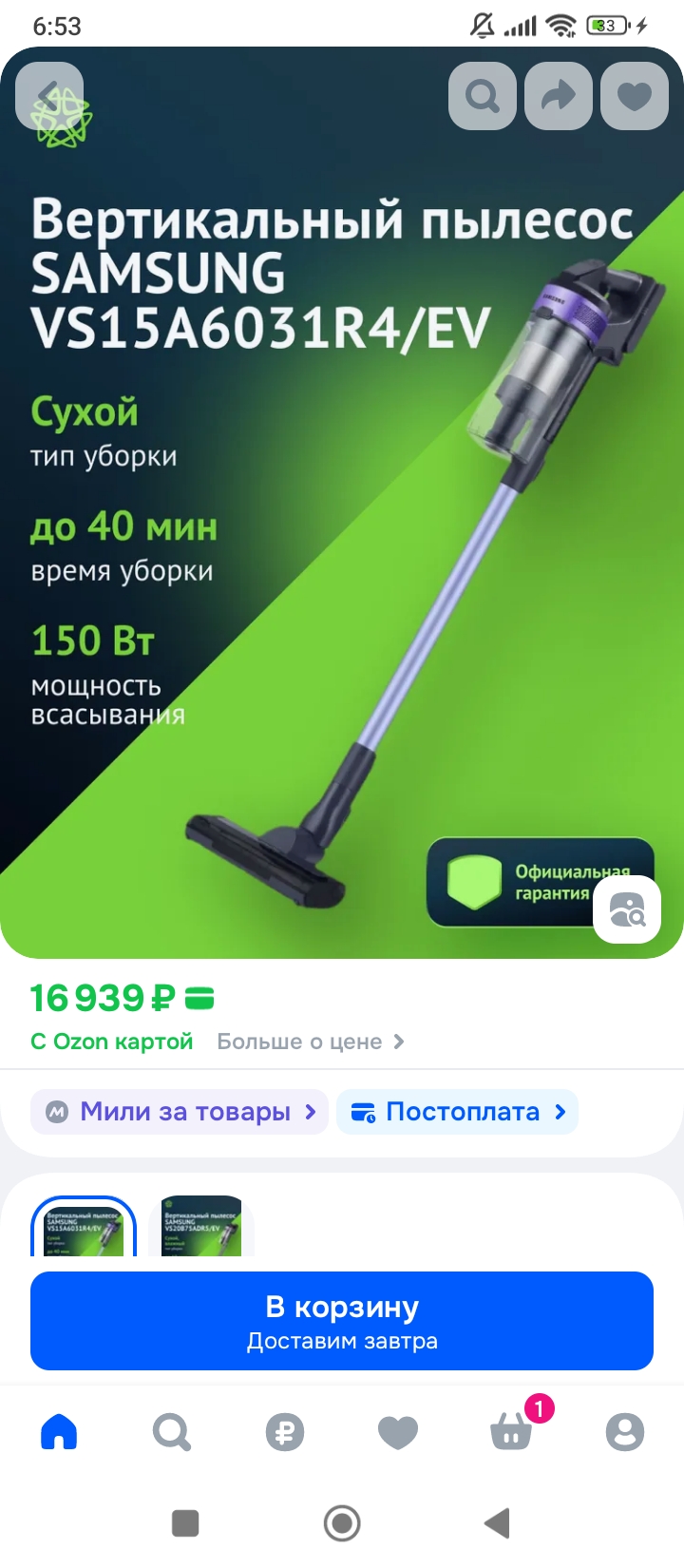Go back using the top-left arrow
Viewport: 684px width, 1568px height.
click(x=49, y=95)
